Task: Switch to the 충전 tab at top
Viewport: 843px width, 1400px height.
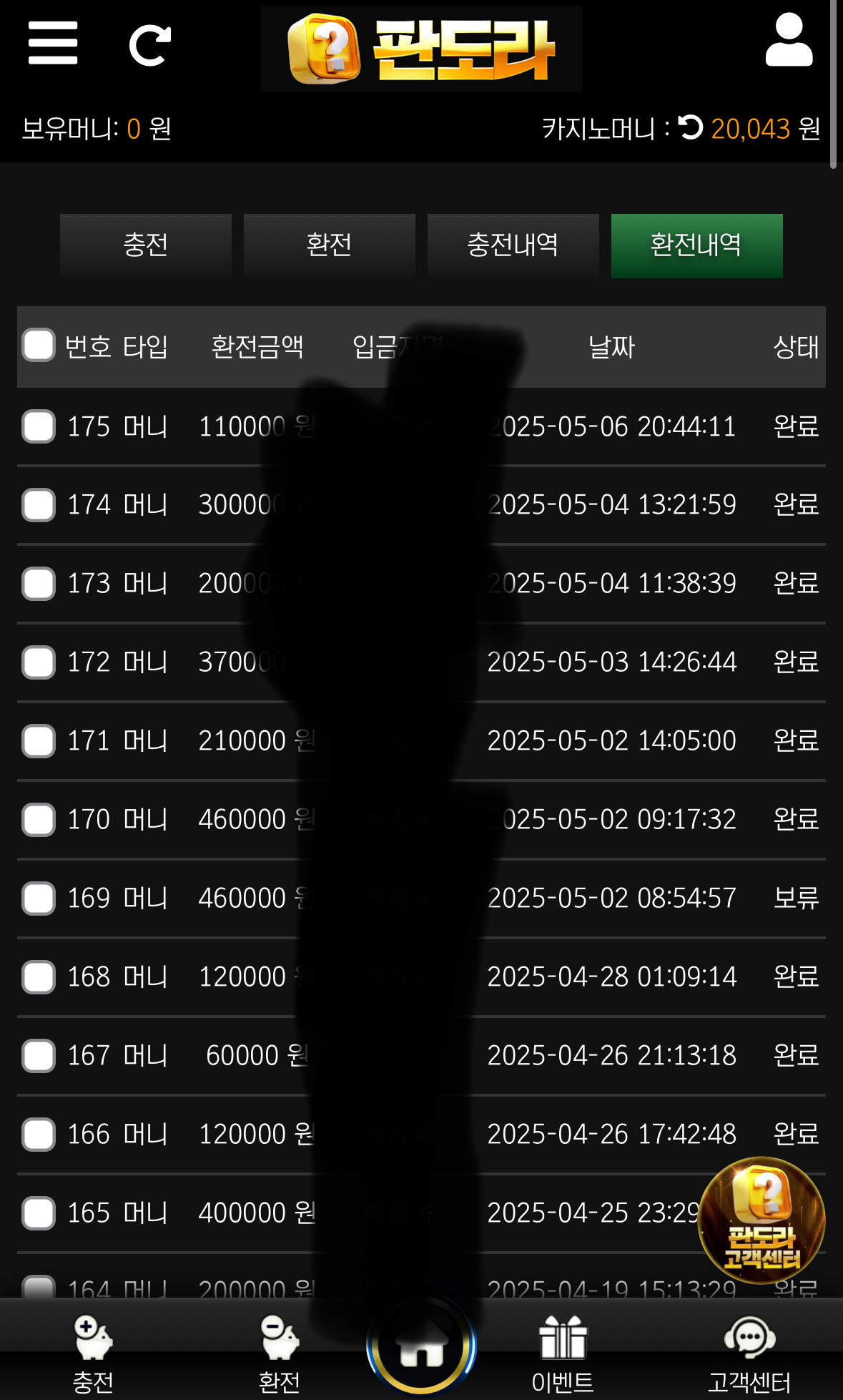Action: tap(146, 245)
